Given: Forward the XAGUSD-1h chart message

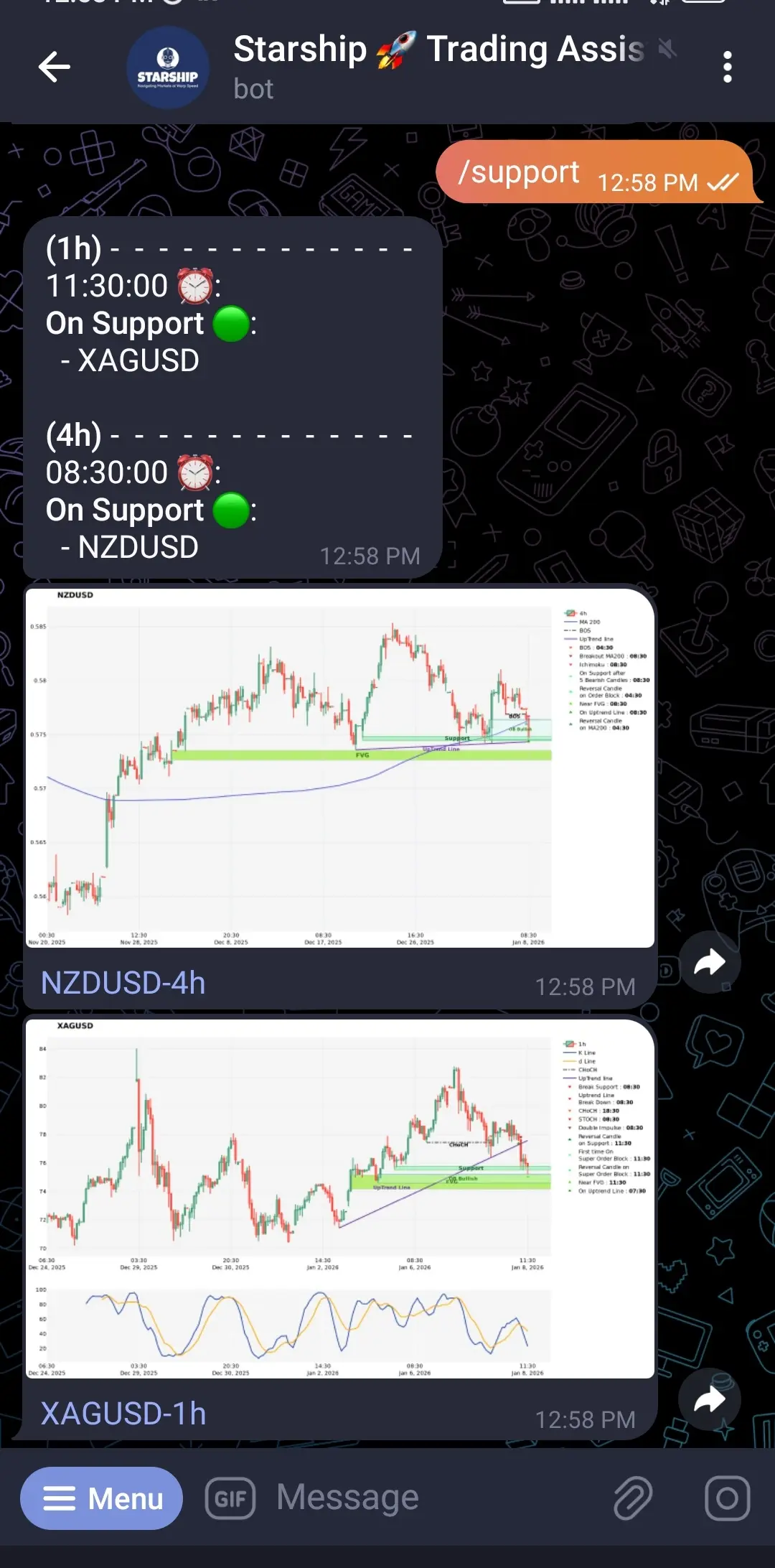Looking at the screenshot, I should pos(709,1399).
